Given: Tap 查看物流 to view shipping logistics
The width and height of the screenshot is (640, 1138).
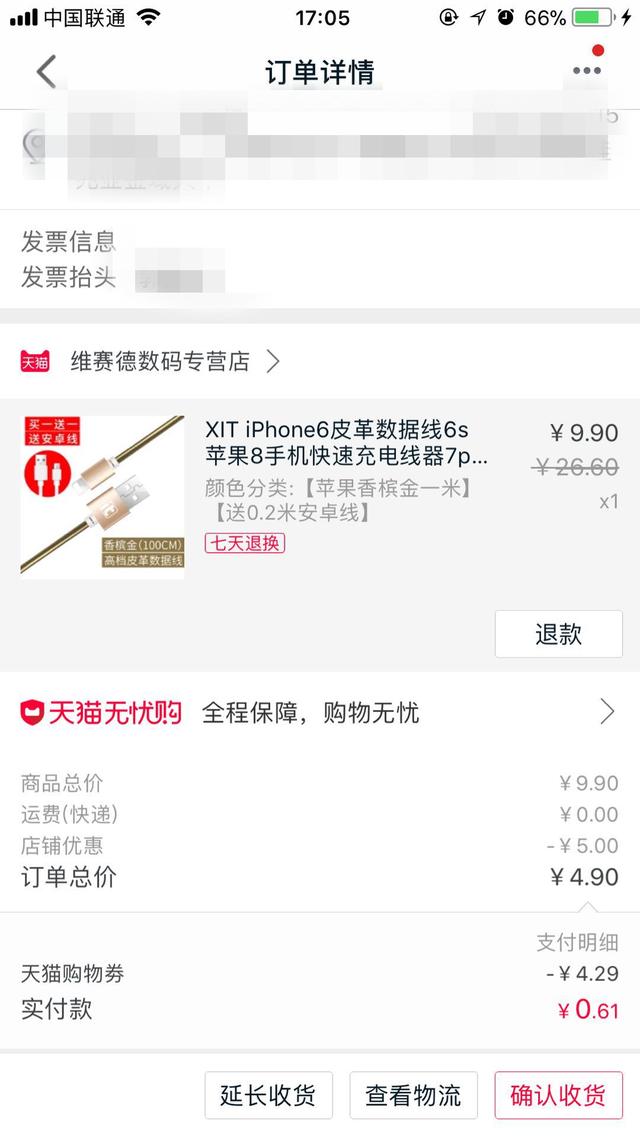Looking at the screenshot, I should [414, 1094].
